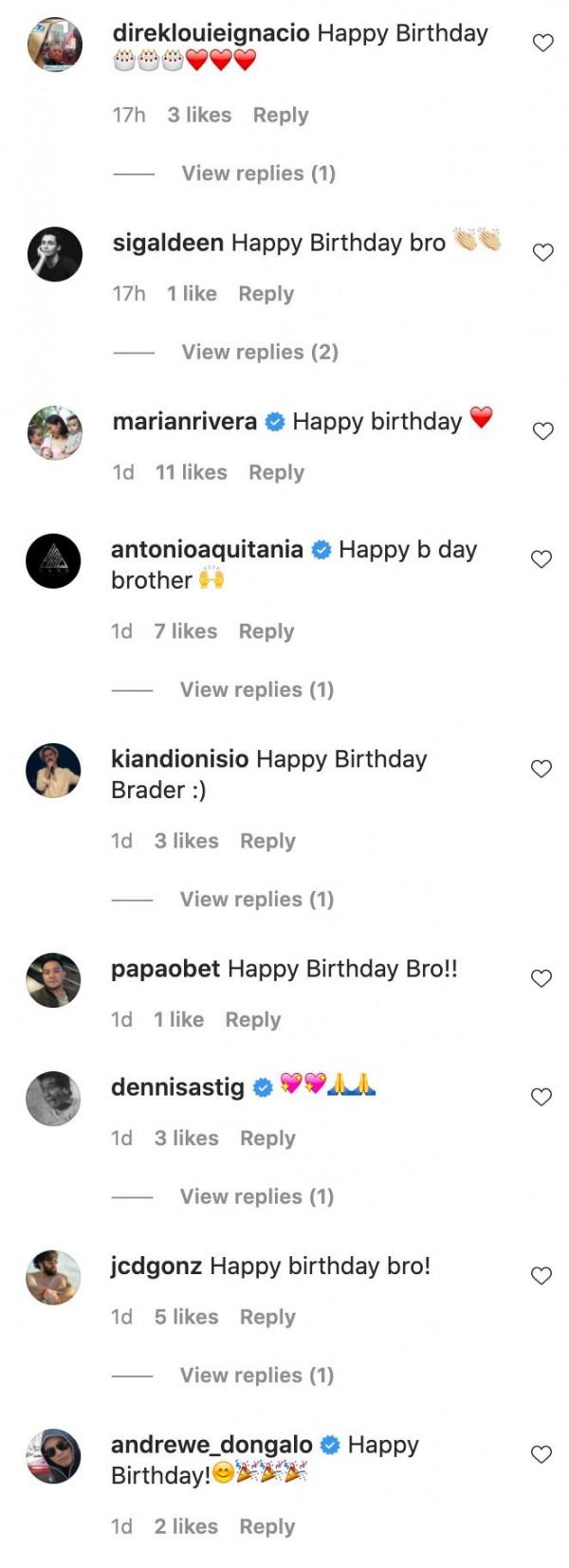569x1568 pixels.
Task: Like papaobet's comment
Action: click(541, 978)
